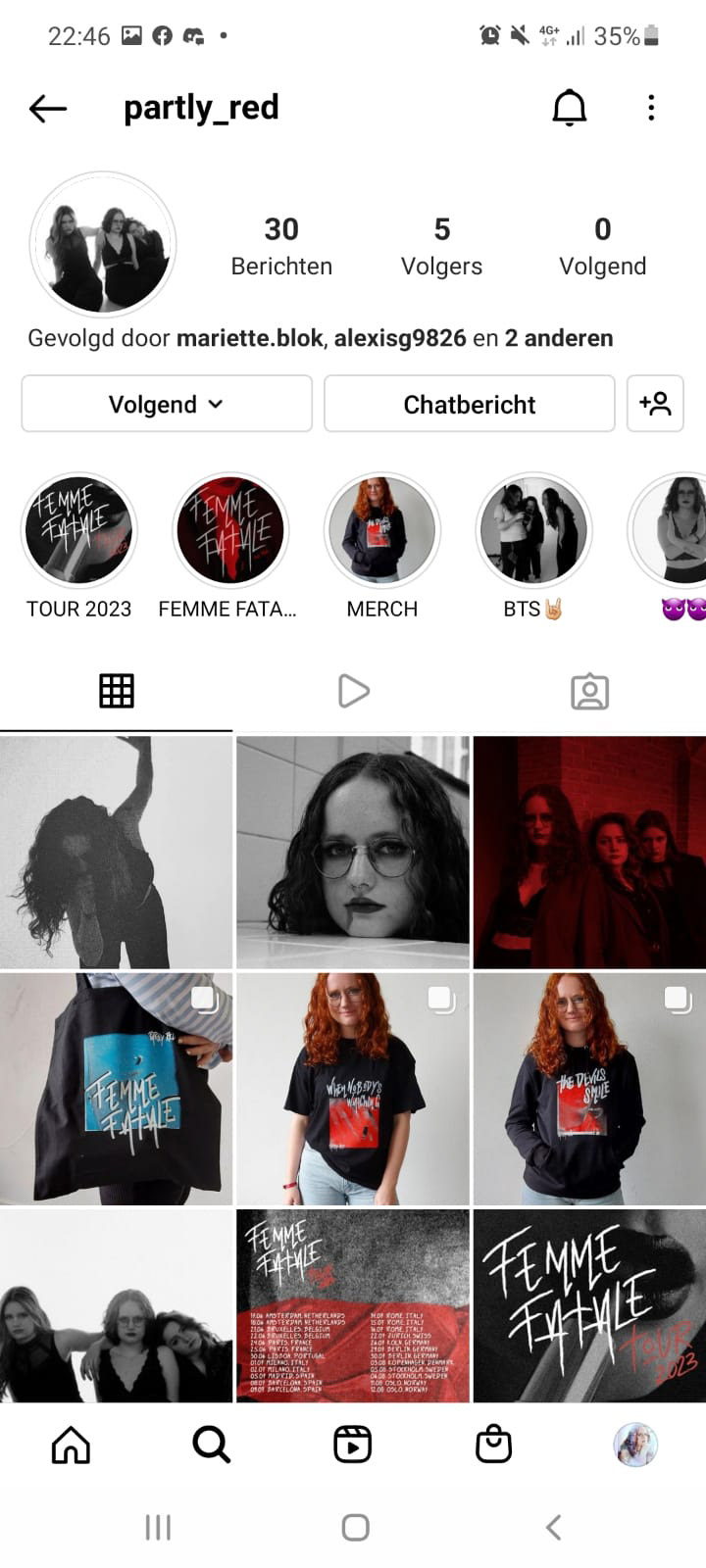Open the tote bag Femme Fatale post
Screen dimensions: 706x1568
pyautogui.click(x=116, y=1088)
